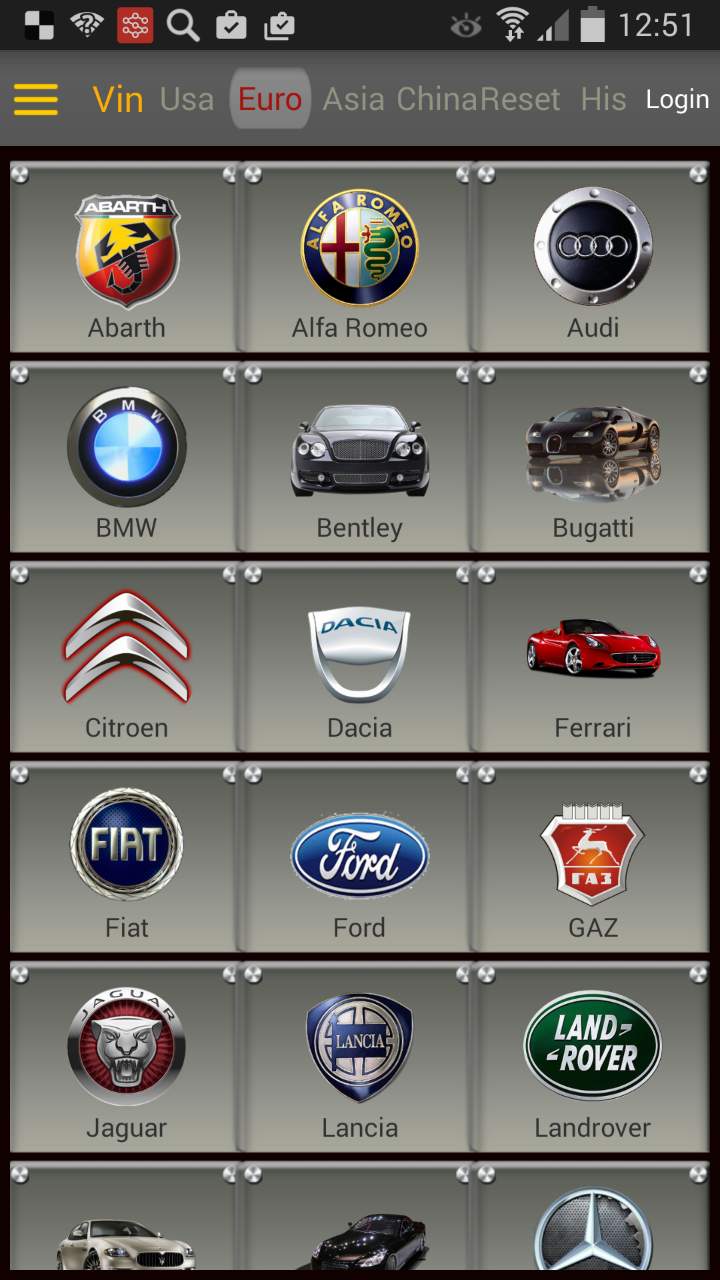Open the His history tab
Viewport: 720px width, 1280px height.
pos(603,99)
